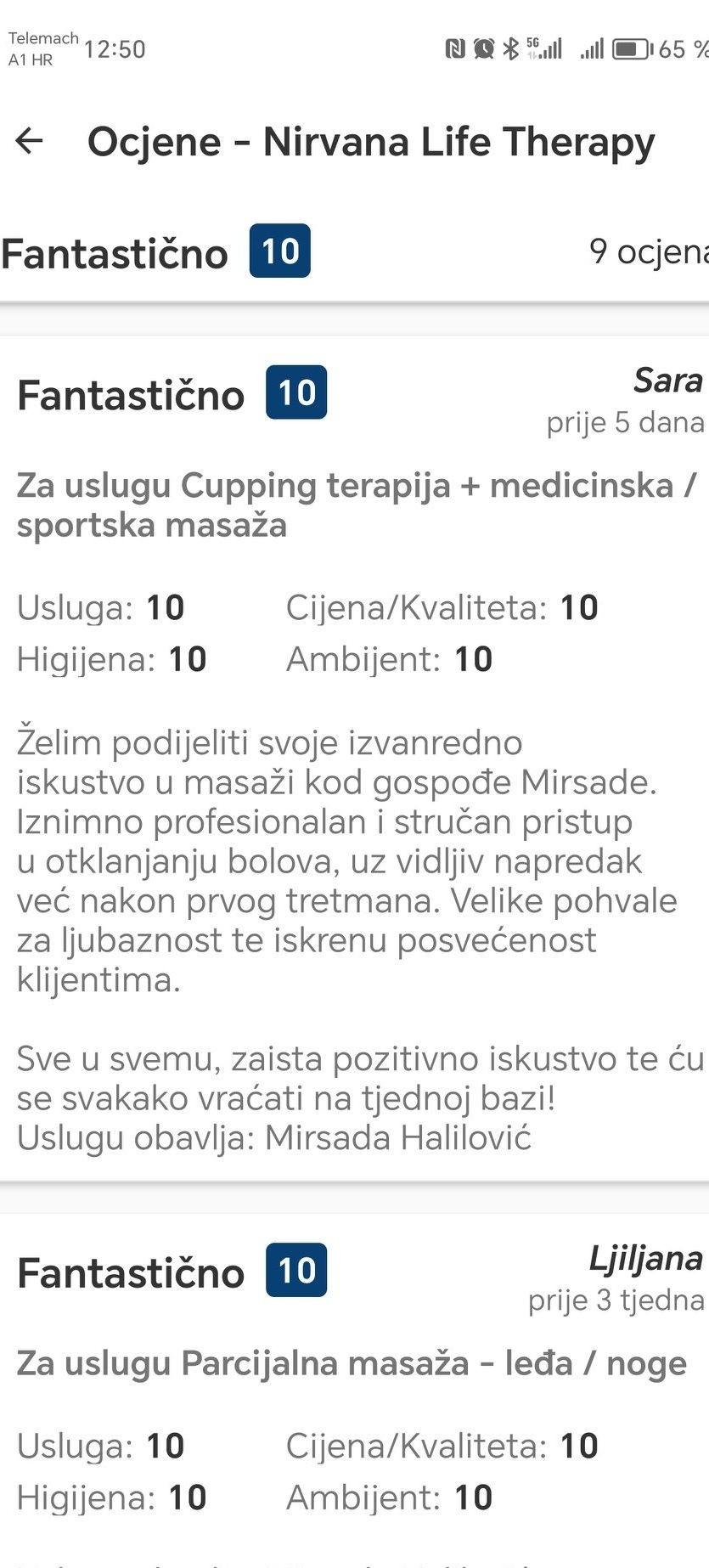The image size is (709, 1568).
Task: Tap the Bluetooth icon in the status bar
Action: pos(510,49)
